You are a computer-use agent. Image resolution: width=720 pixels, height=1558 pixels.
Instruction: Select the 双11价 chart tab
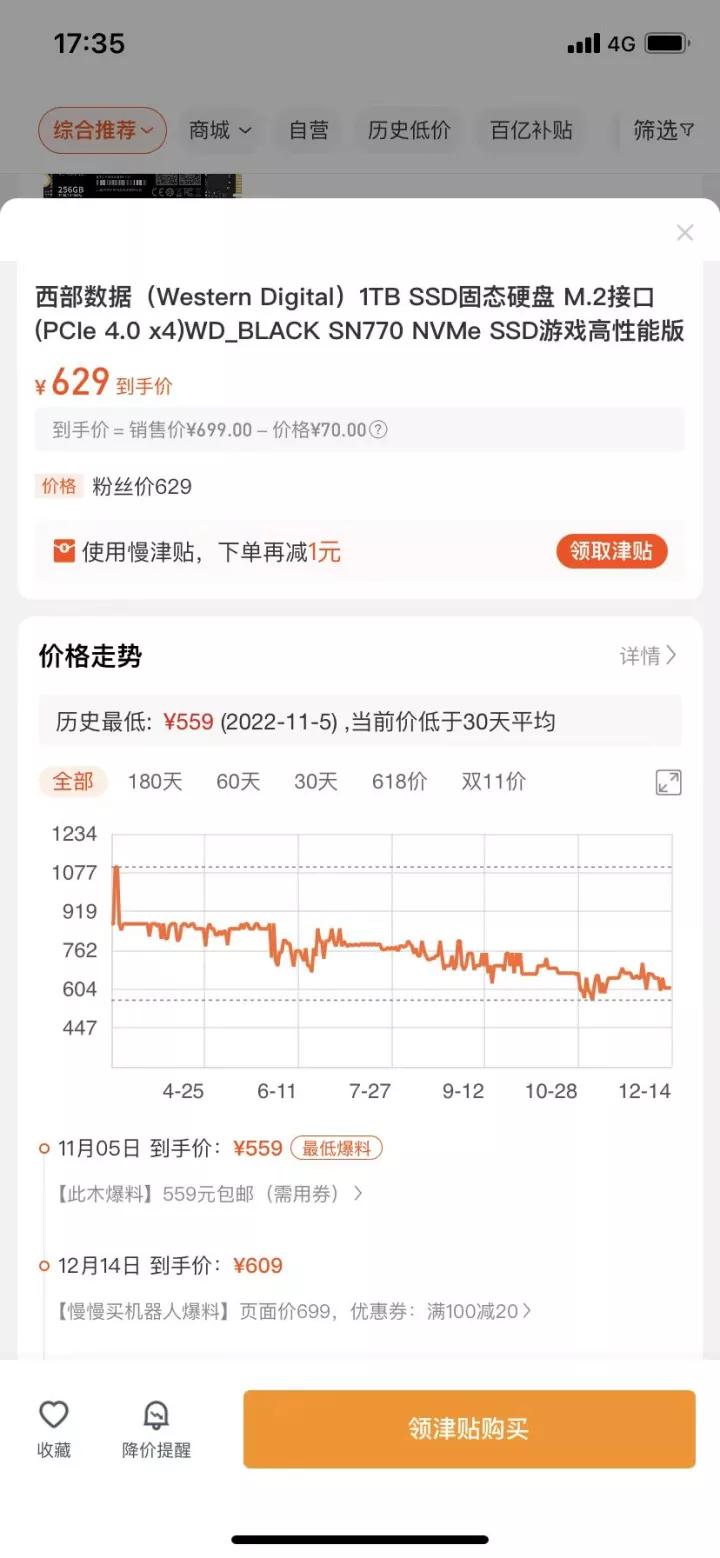coord(492,782)
